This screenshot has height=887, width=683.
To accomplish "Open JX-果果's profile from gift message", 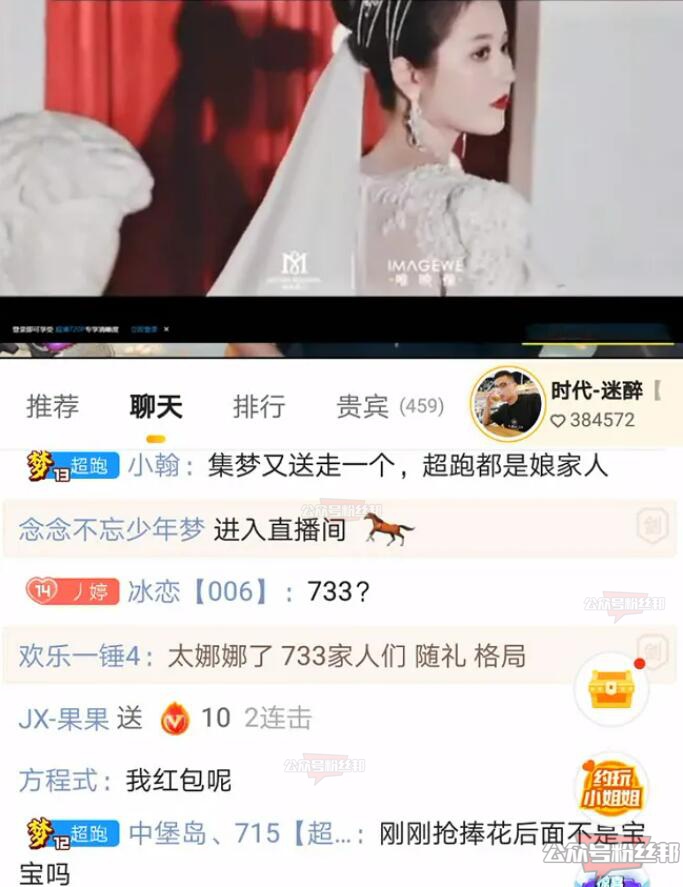I will (63, 718).
